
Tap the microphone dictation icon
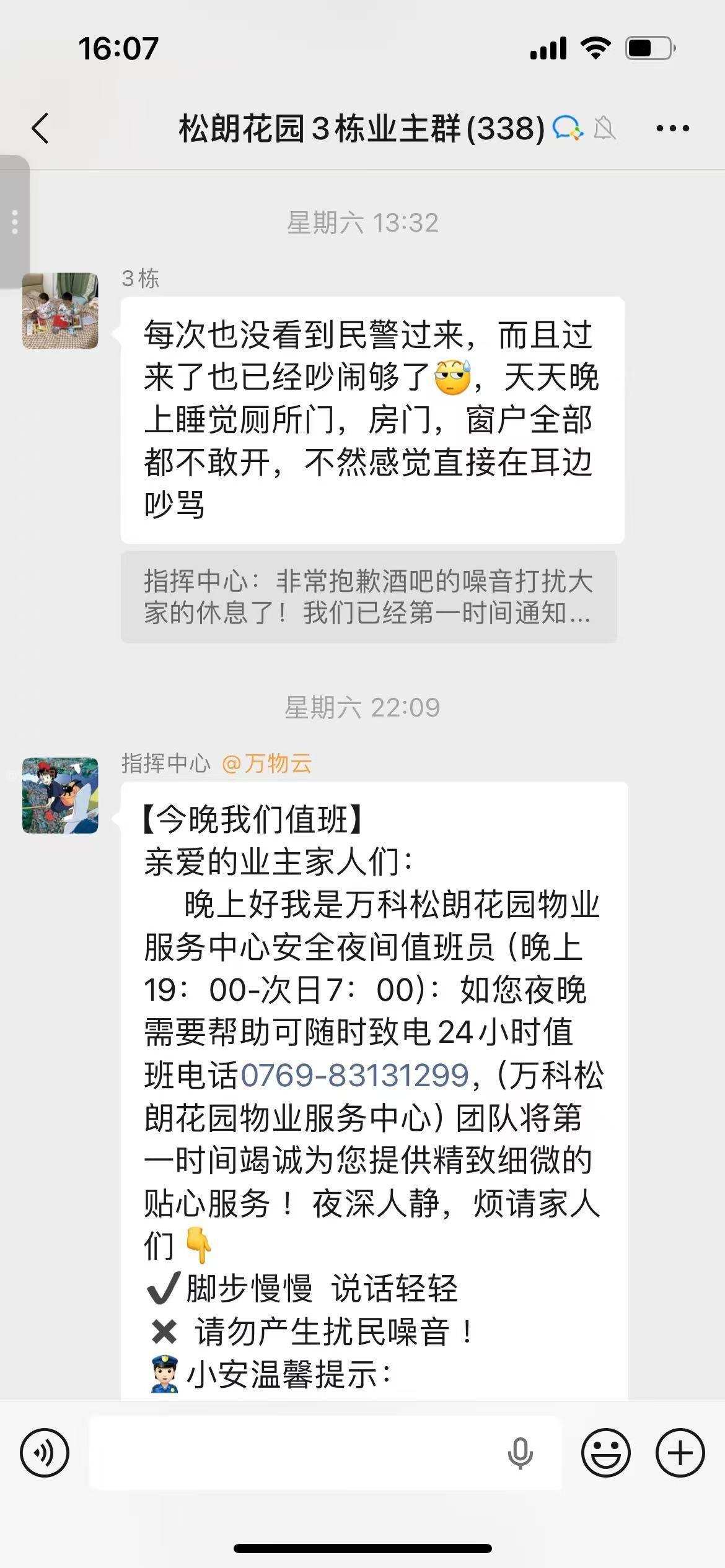520,1452
